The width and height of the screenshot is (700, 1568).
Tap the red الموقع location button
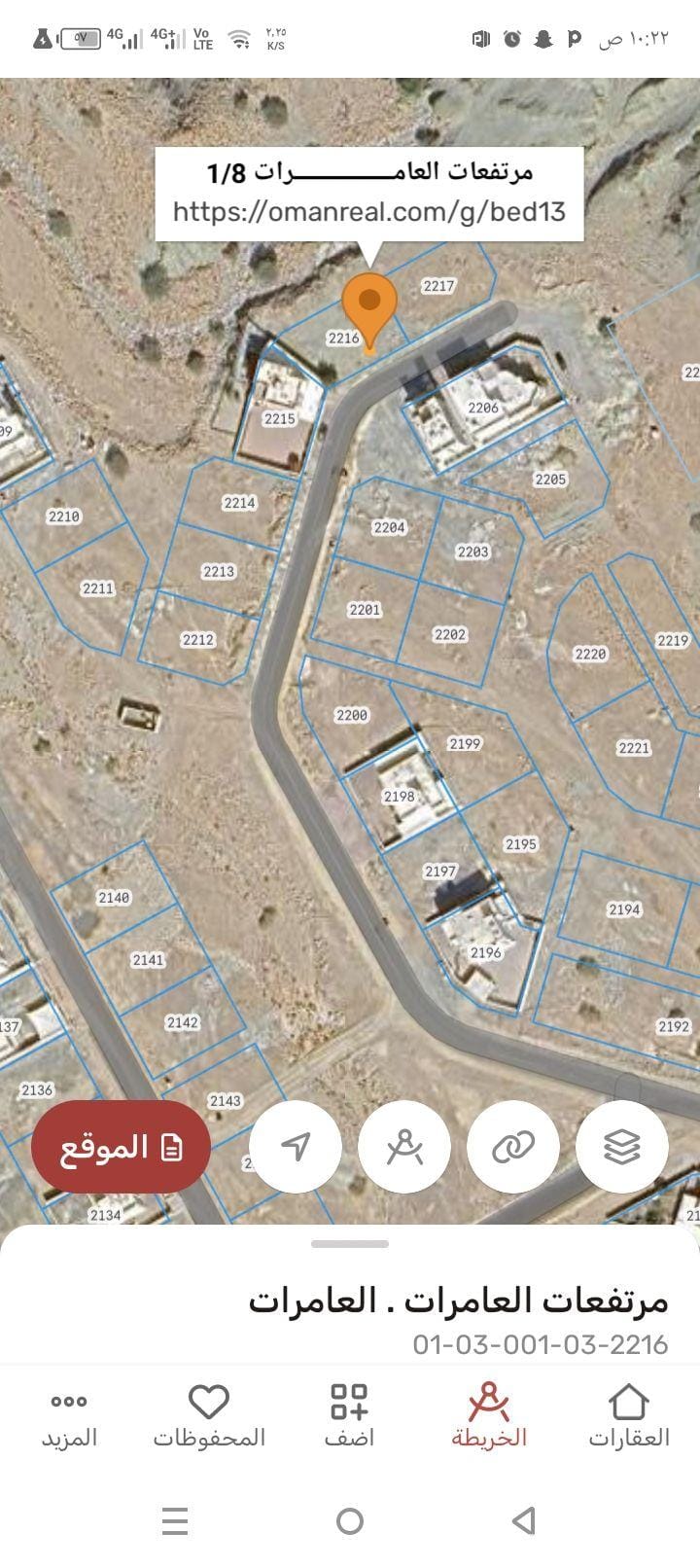click(x=121, y=1147)
